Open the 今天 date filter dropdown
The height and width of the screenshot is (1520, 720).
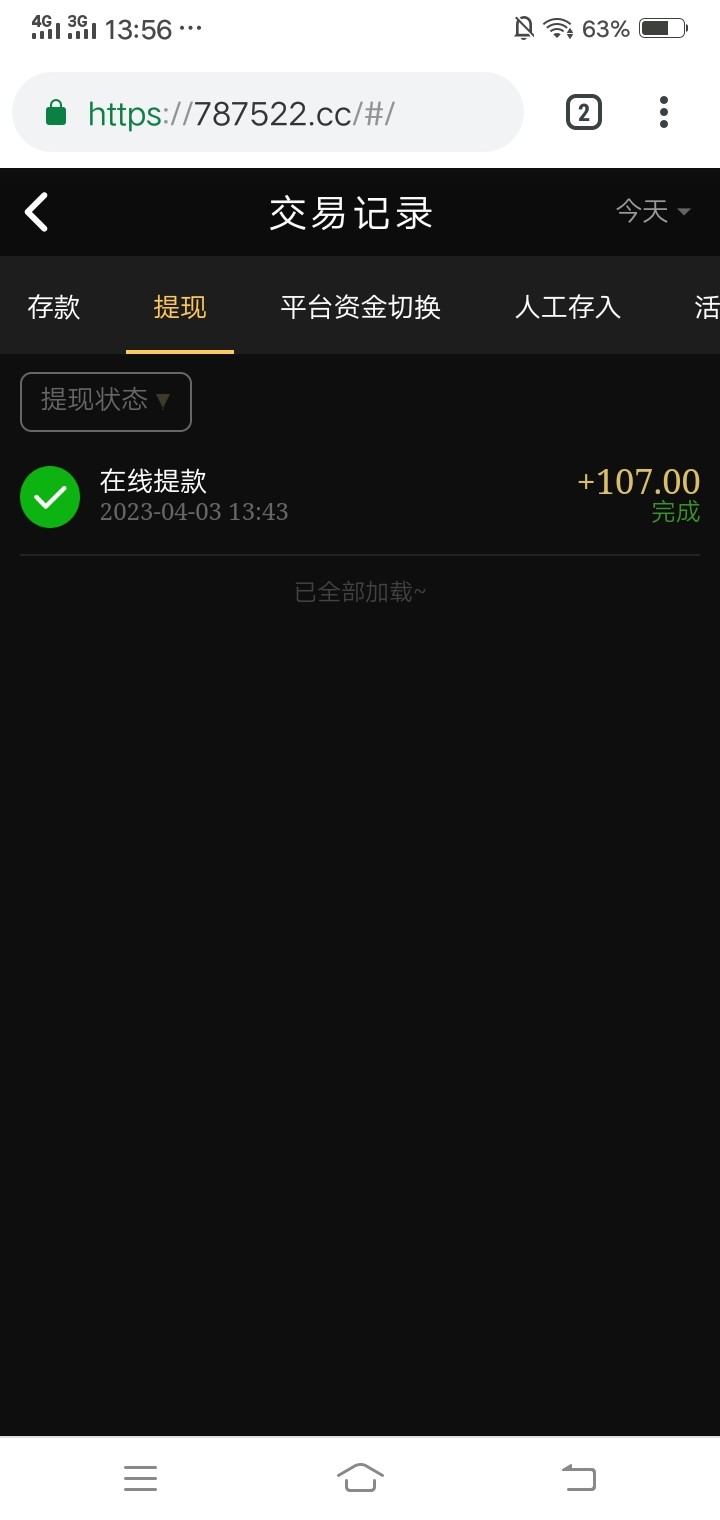[x=653, y=211]
